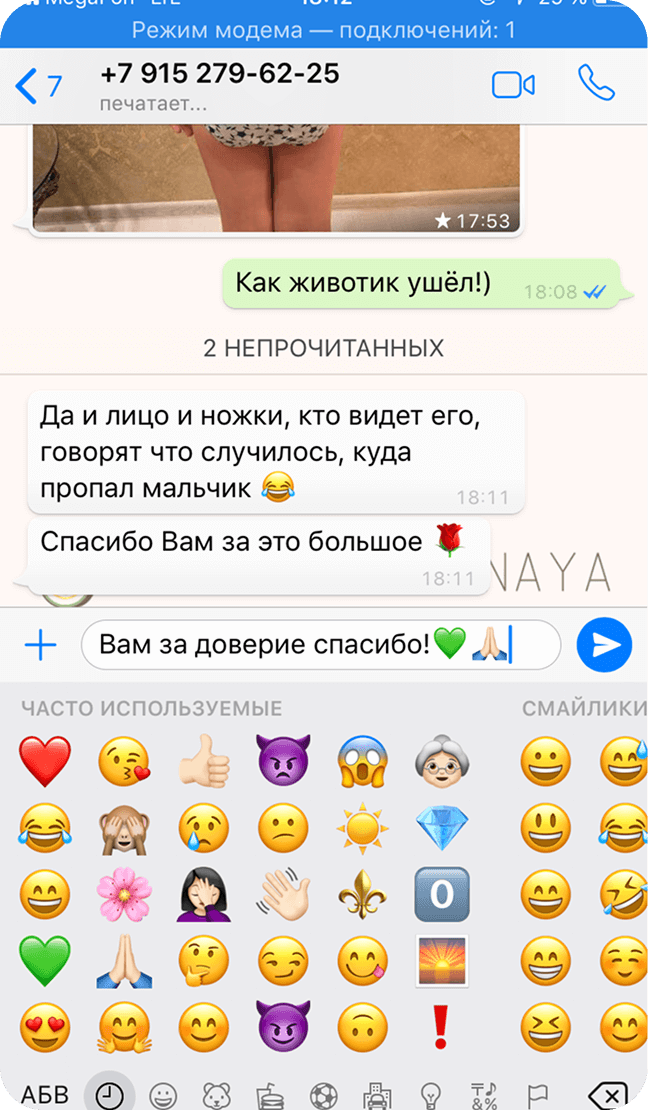The width and height of the screenshot is (648, 1110).
Task: Send the typed message
Action: [604, 645]
